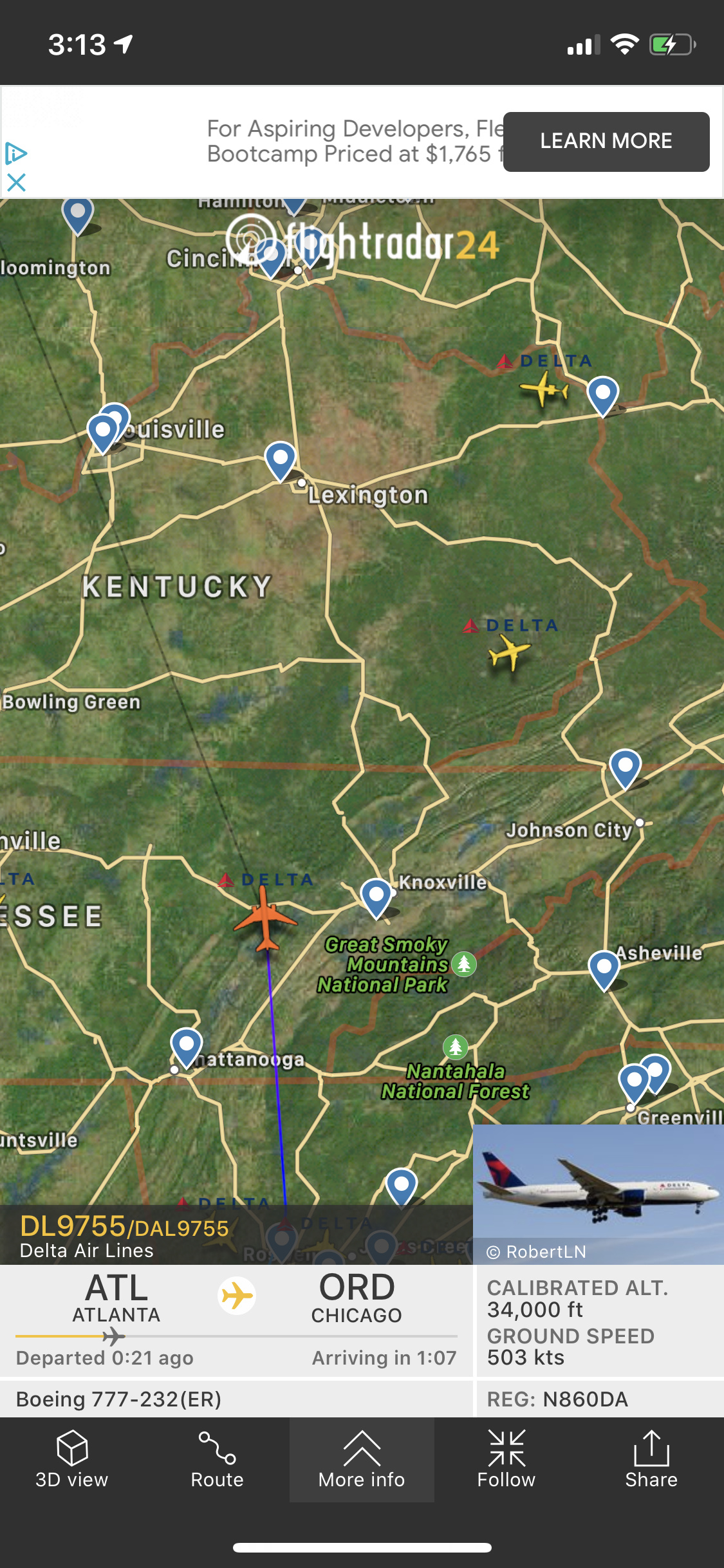Image resolution: width=724 pixels, height=1568 pixels.
Task: Open the airport pin at Lexington
Action: pyautogui.click(x=281, y=458)
